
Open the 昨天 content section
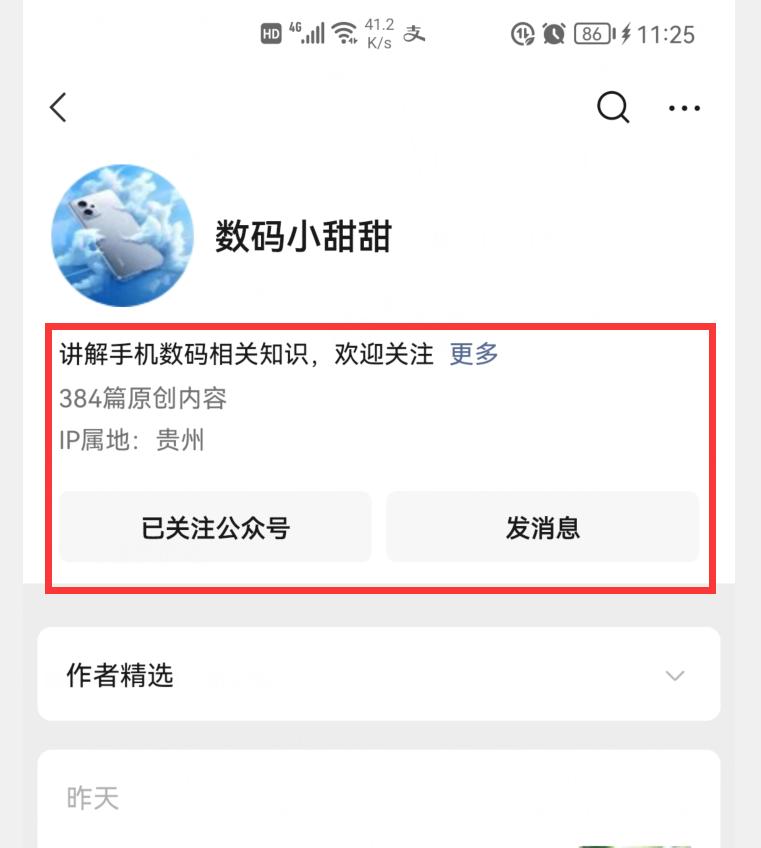click(94, 797)
